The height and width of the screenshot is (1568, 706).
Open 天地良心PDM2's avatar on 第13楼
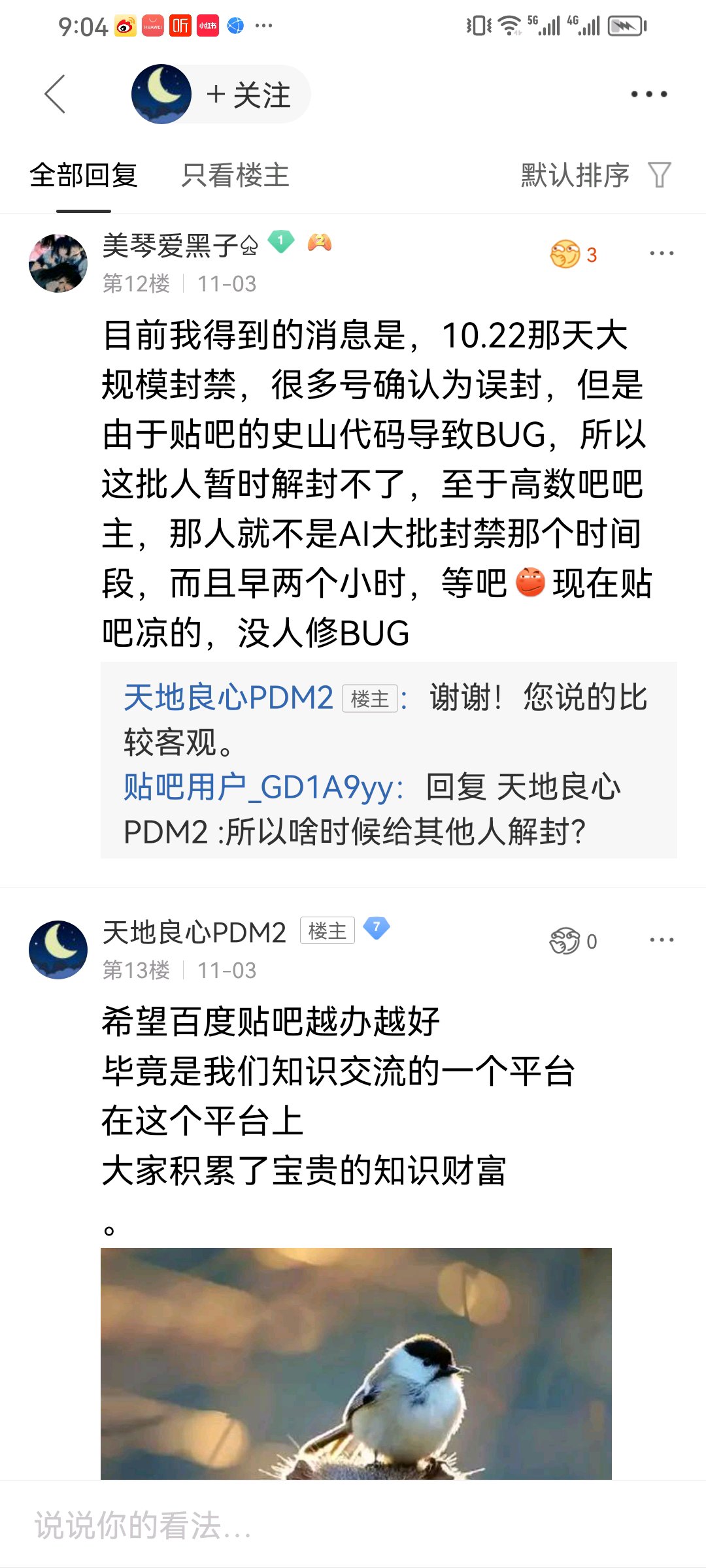pos(58,949)
